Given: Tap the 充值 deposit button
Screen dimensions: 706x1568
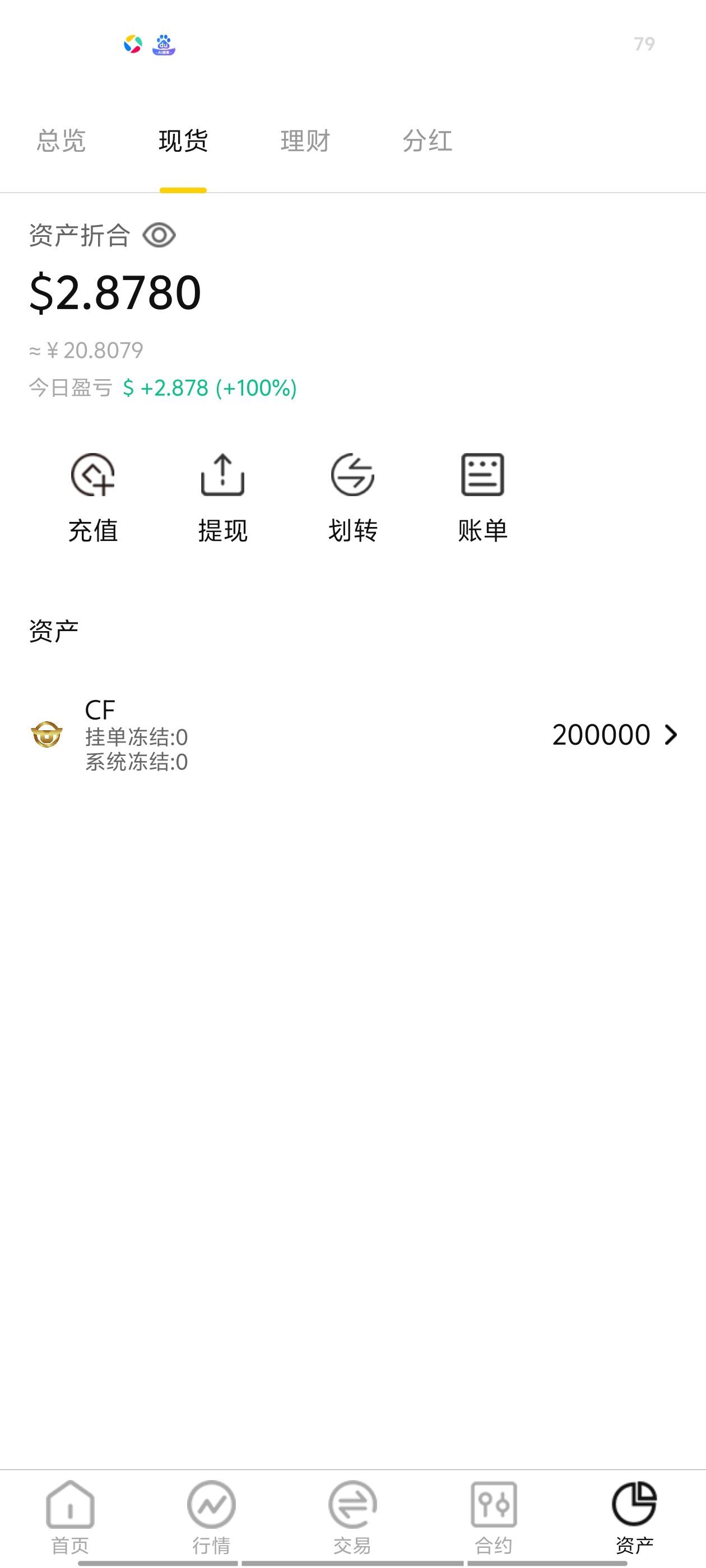Looking at the screenshot, I should (x=92, y=497).
